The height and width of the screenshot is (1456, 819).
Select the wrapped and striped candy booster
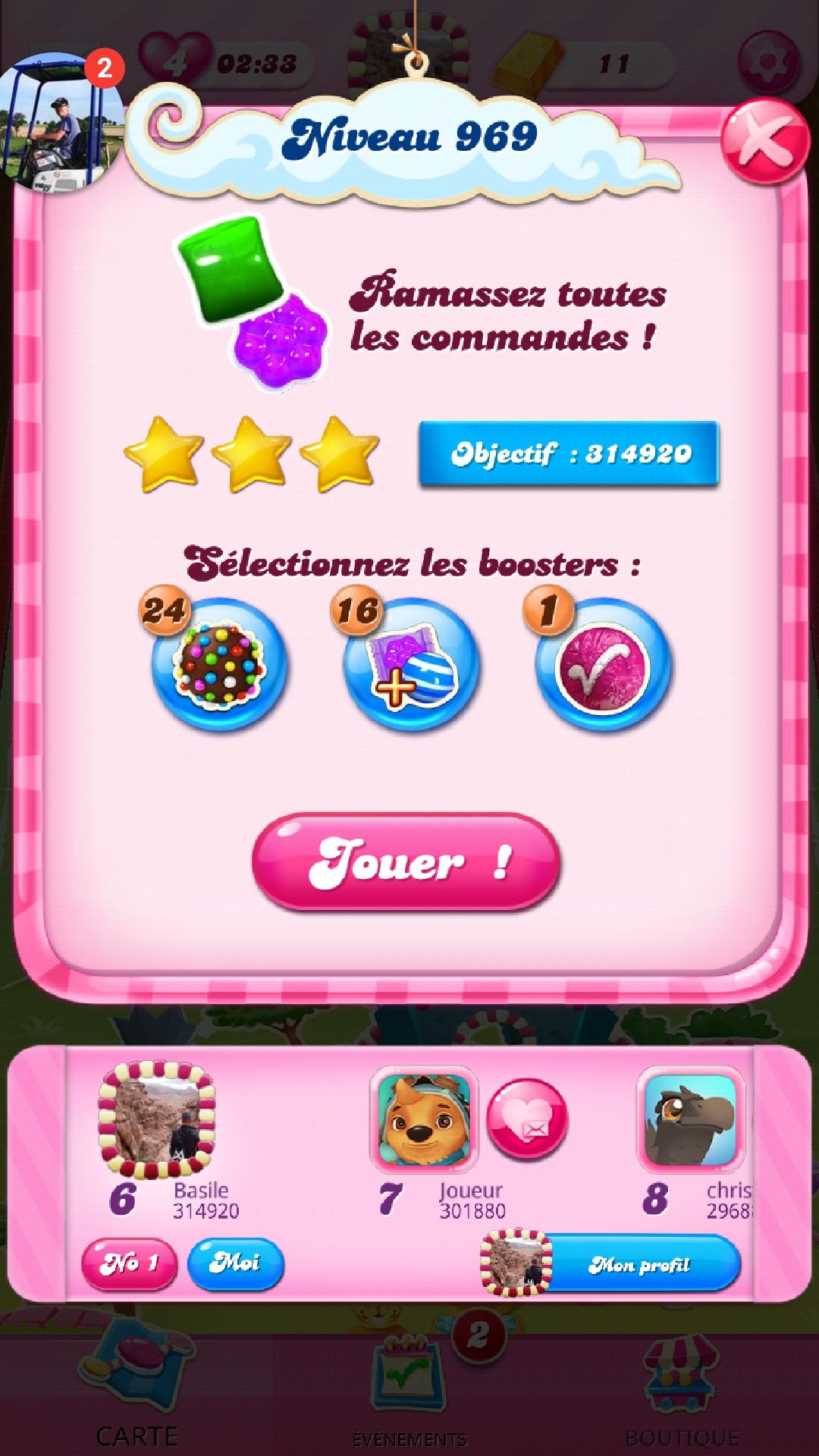[x=412, y=665]
